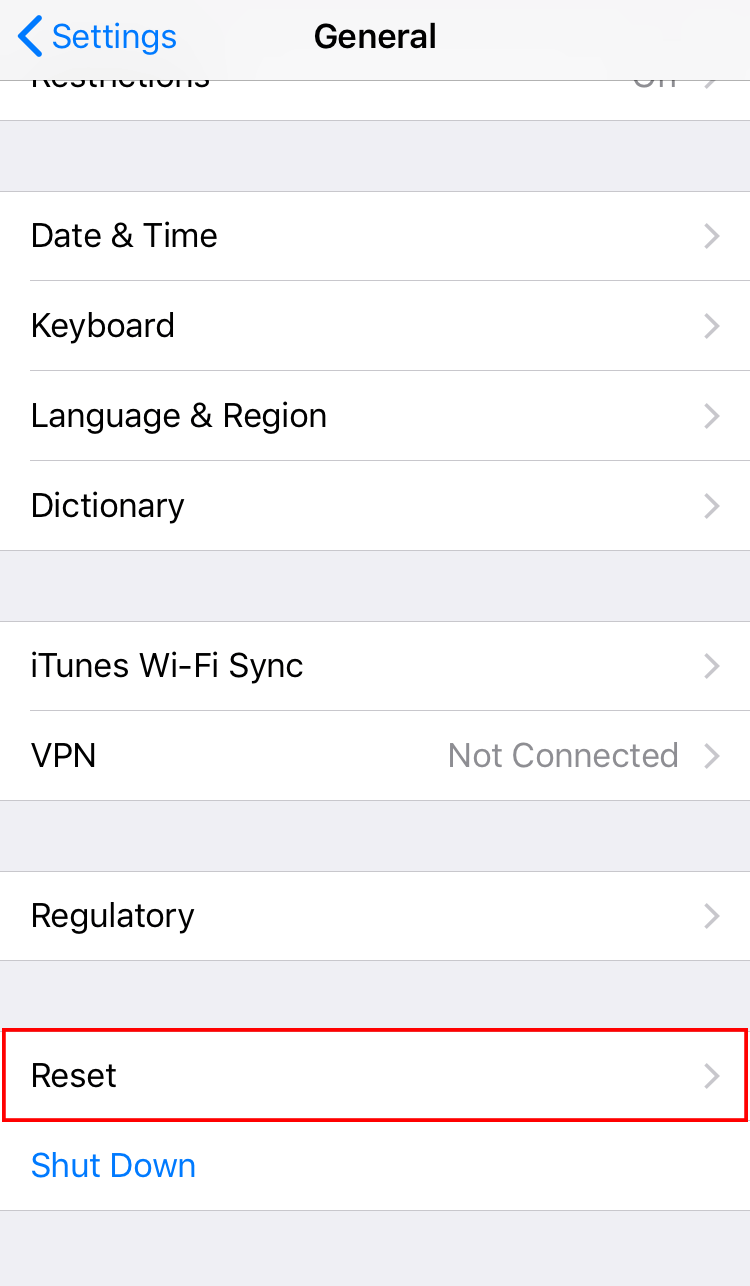Open the Dictionary row
The height and width of the screenshot is (1286, 750).
click(374, 506)
